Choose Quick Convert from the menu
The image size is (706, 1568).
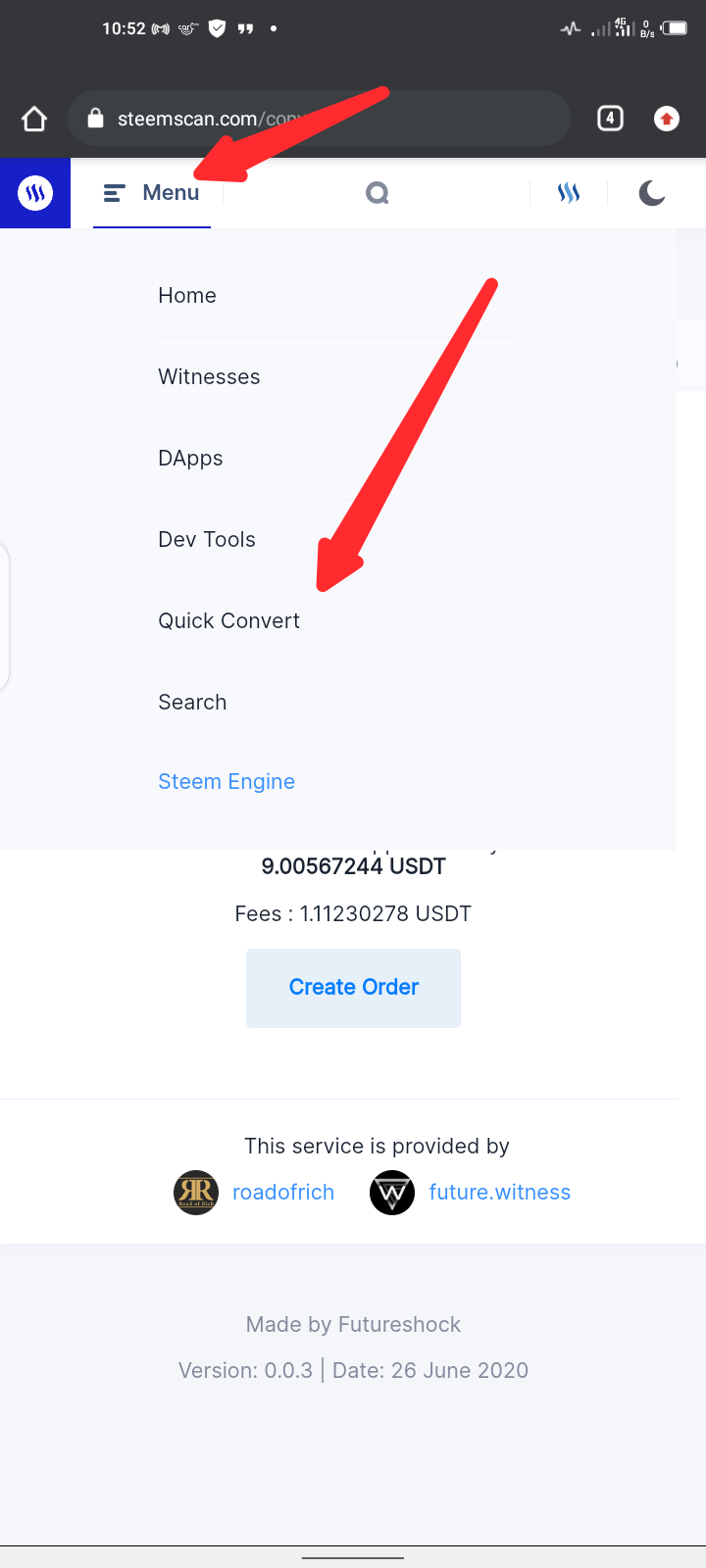[229, 621]
